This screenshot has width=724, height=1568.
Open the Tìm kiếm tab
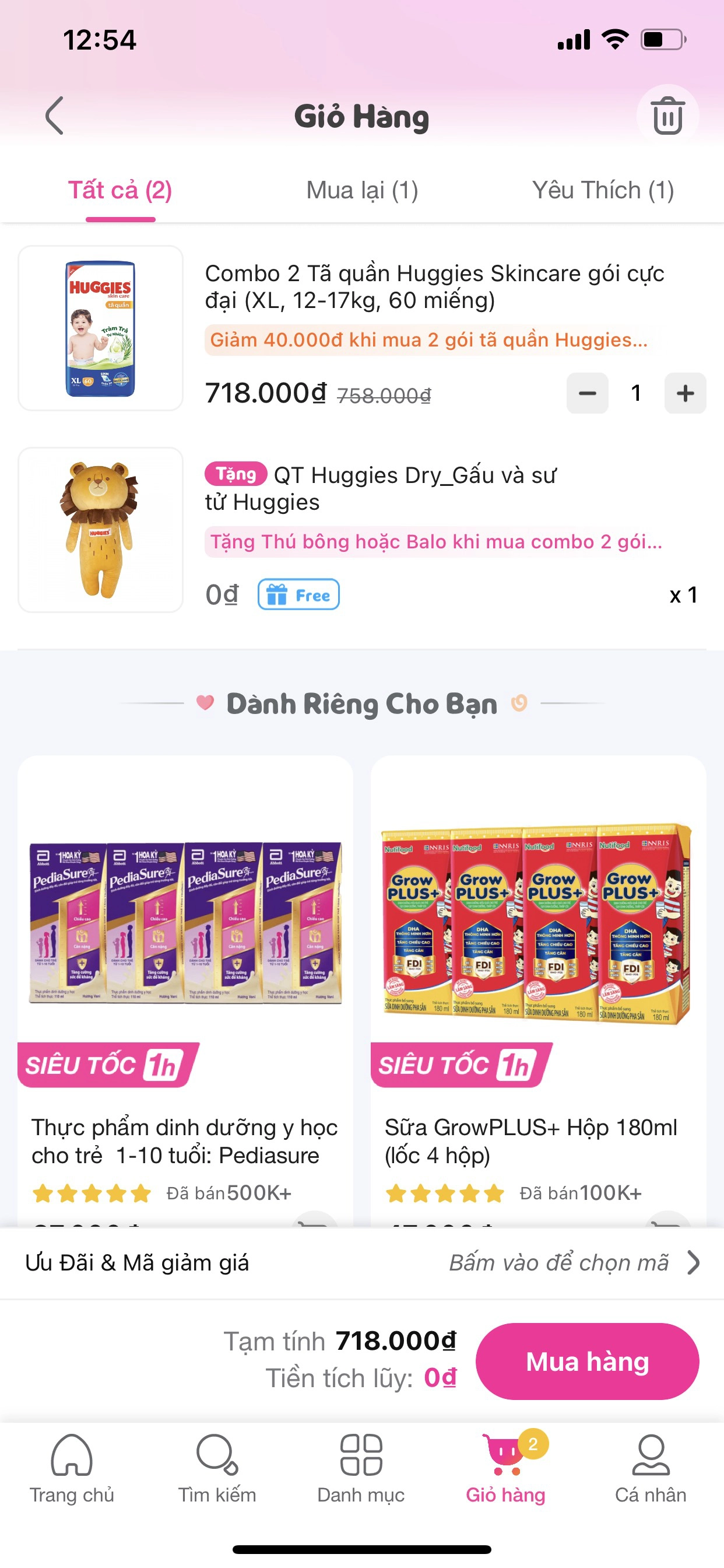pyautogui.click(x=217, y=1468)
